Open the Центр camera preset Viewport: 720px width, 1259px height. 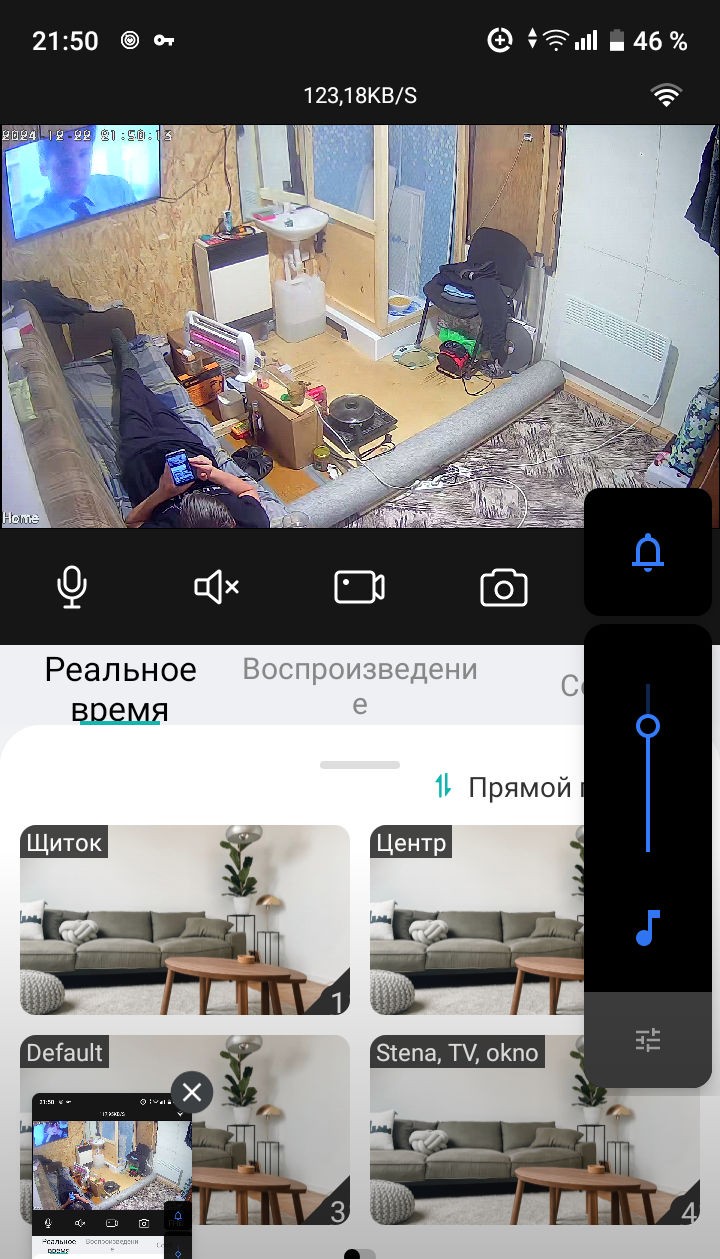(x=475, y=920)
